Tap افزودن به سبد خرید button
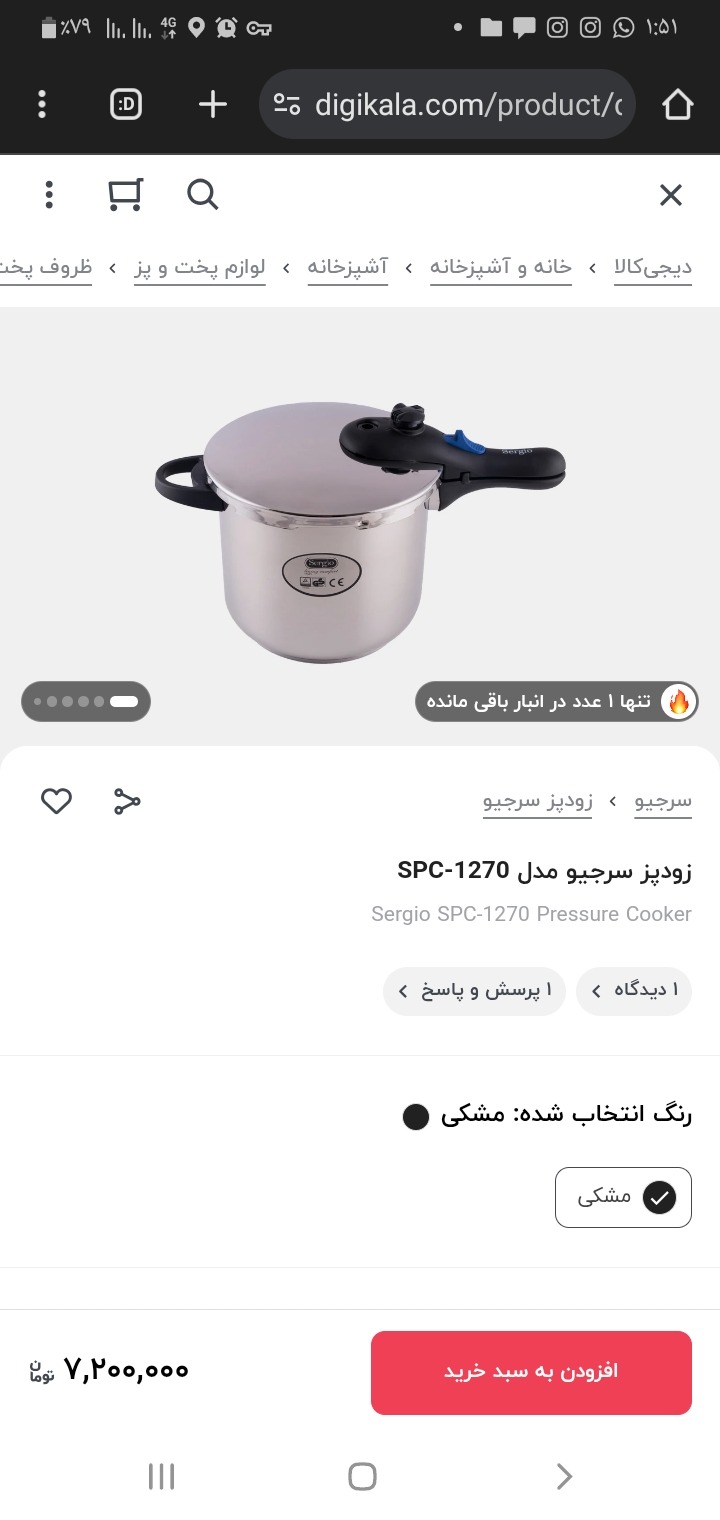Screen dimensions: 720x1520 (531, 1372)
